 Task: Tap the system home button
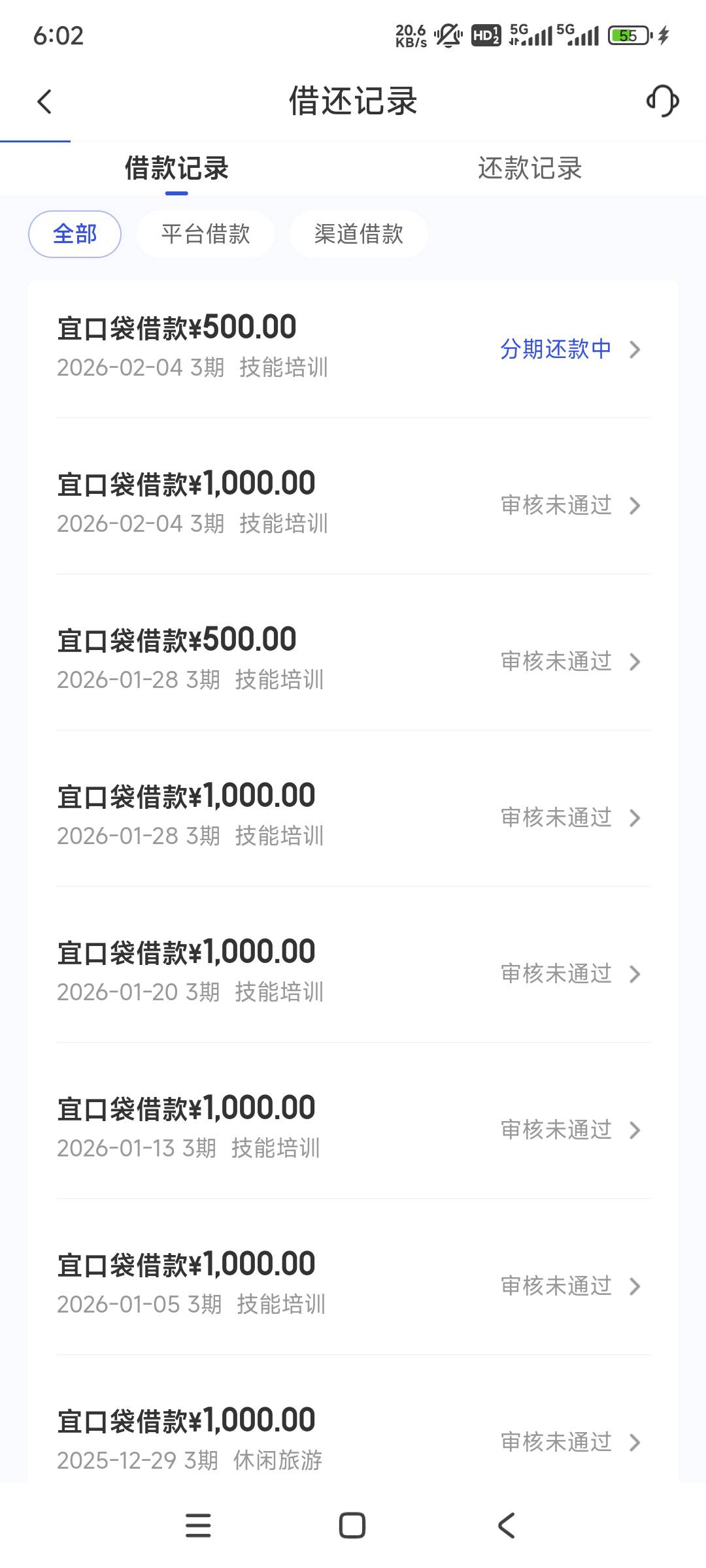tap(352, 1526)
